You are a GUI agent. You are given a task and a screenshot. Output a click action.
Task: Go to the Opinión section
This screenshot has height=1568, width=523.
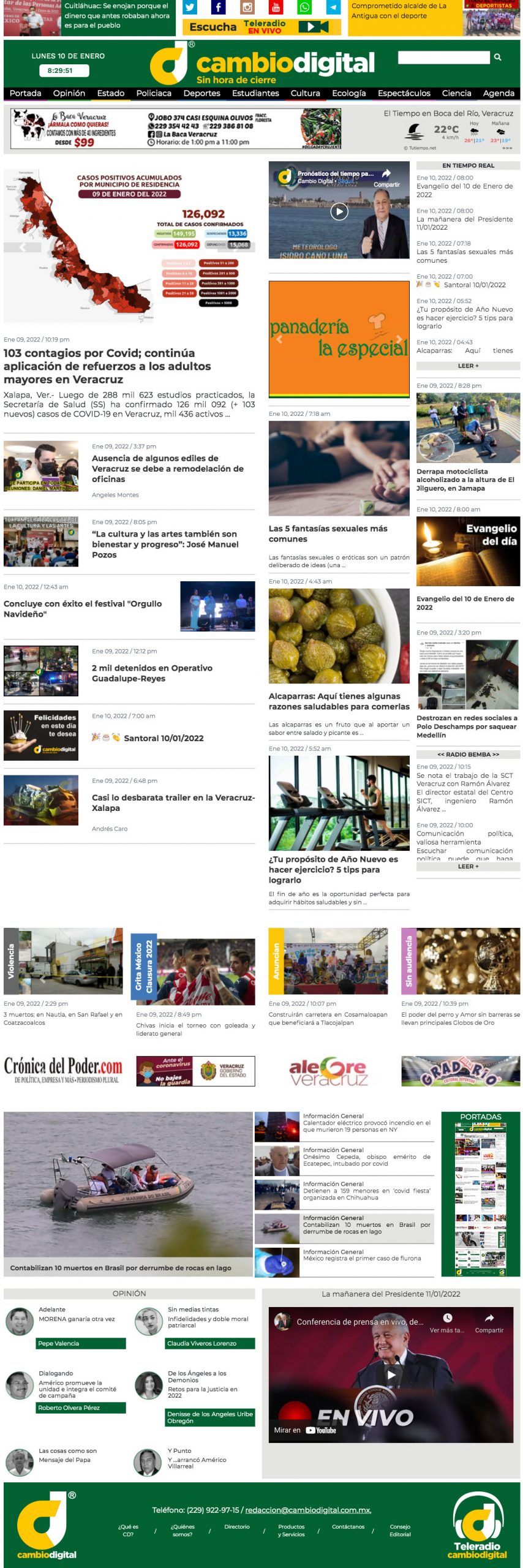tap(69, 93)
